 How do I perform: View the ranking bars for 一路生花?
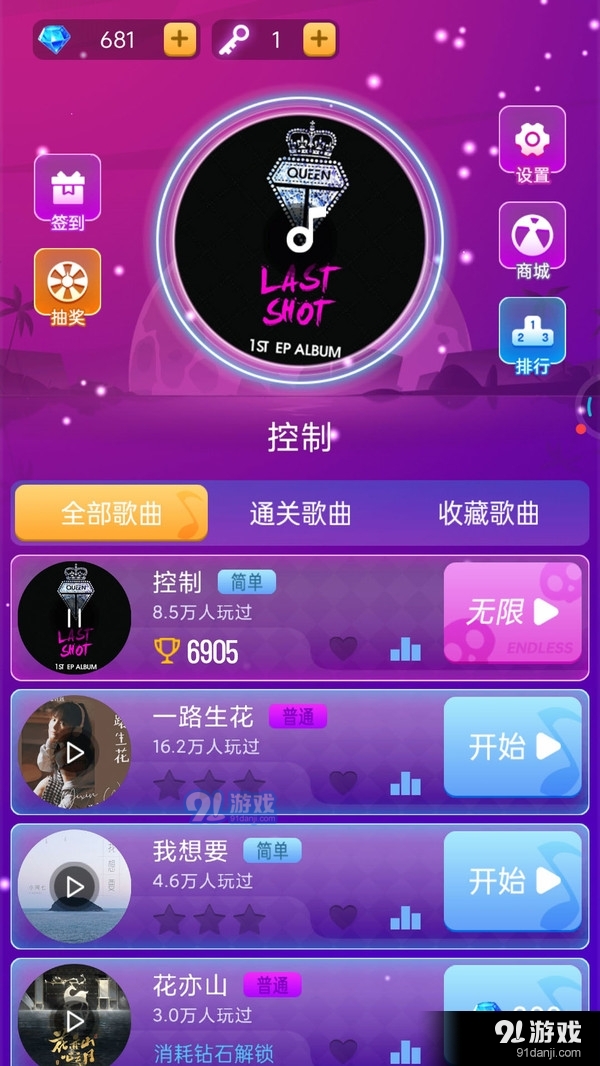[x=405, y=783]
